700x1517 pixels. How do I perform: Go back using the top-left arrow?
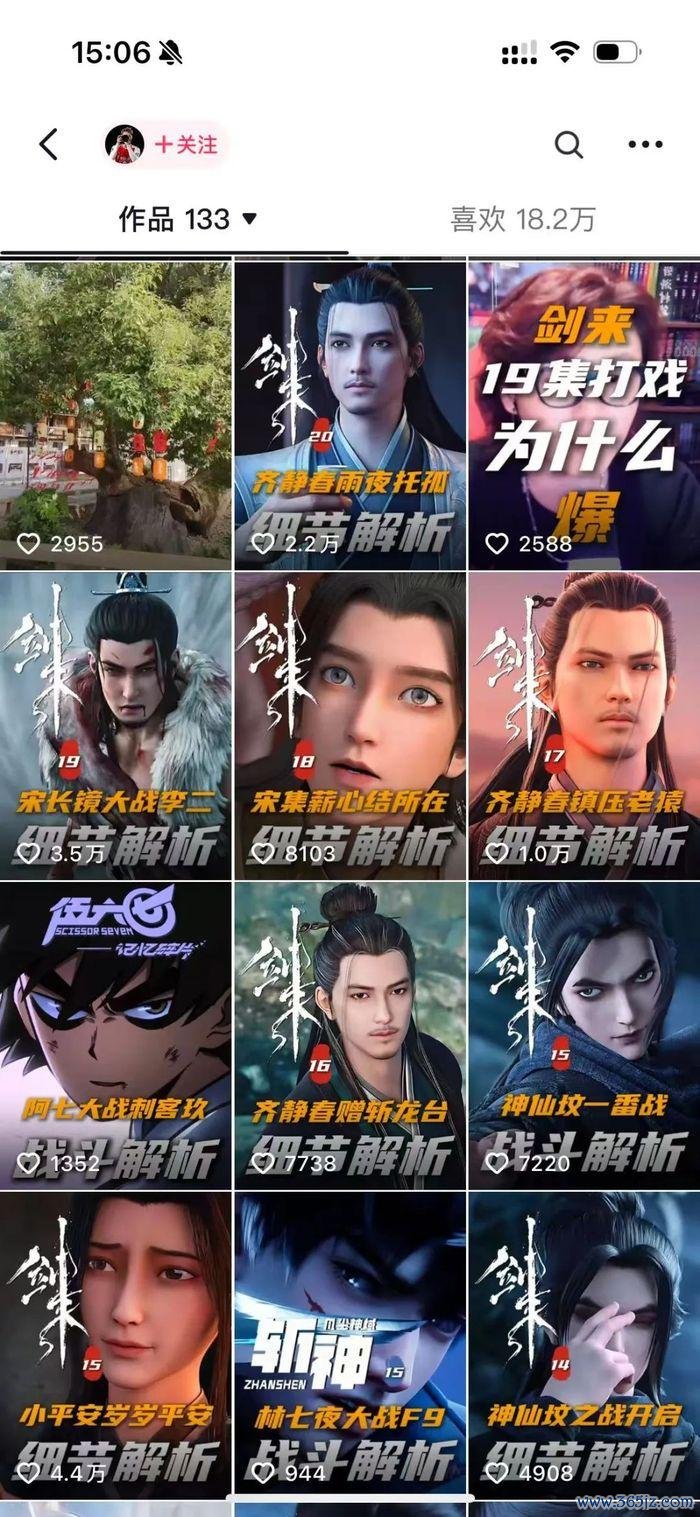point(48,145)
